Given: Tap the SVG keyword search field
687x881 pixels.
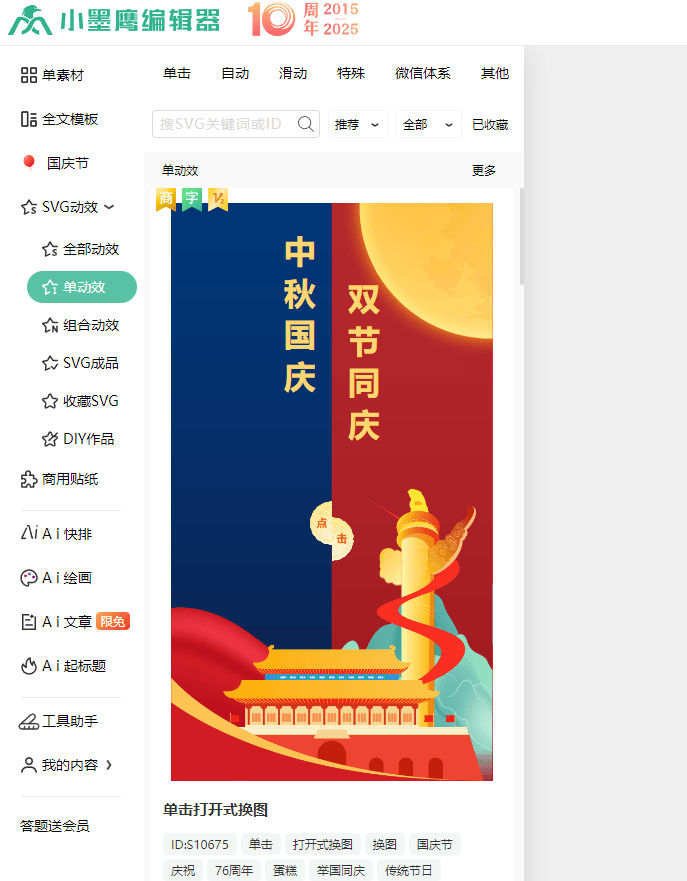Looking at the screenshot, I should coord(225,124).
